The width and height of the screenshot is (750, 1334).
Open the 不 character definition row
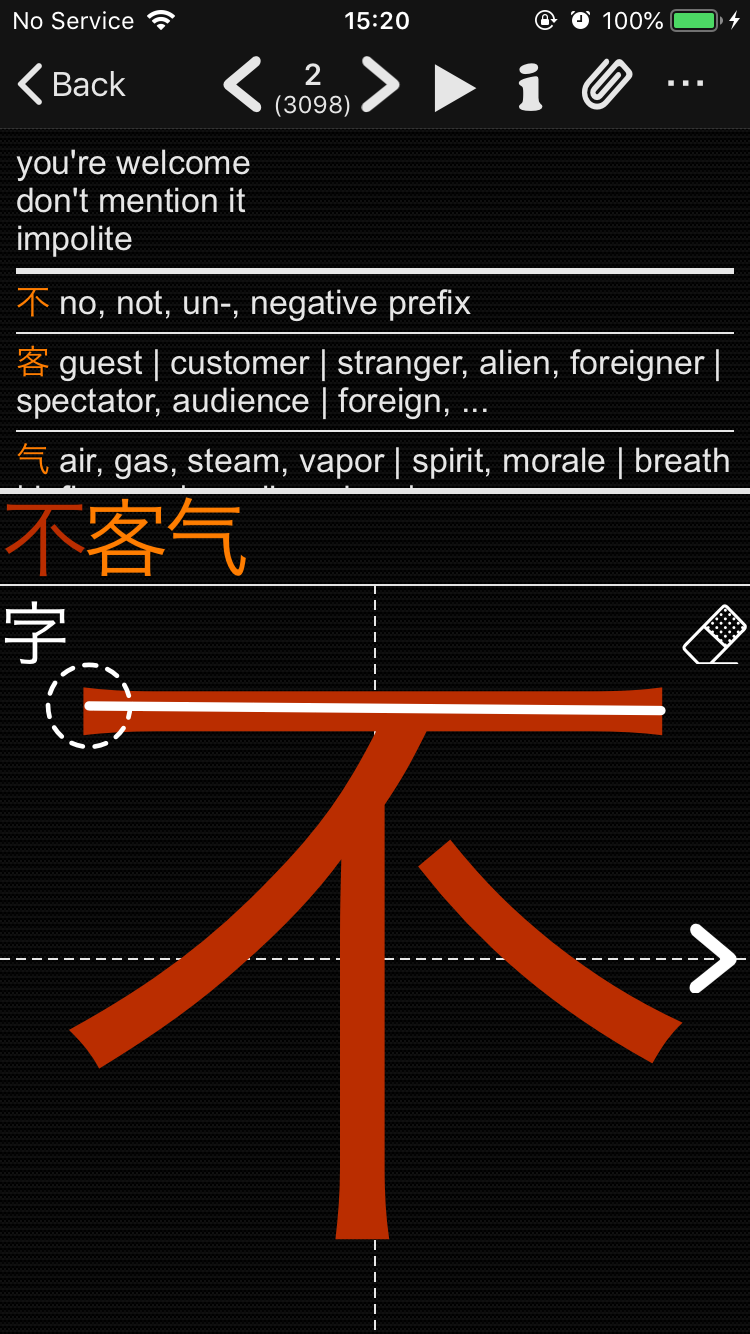[x=375, y=303]
